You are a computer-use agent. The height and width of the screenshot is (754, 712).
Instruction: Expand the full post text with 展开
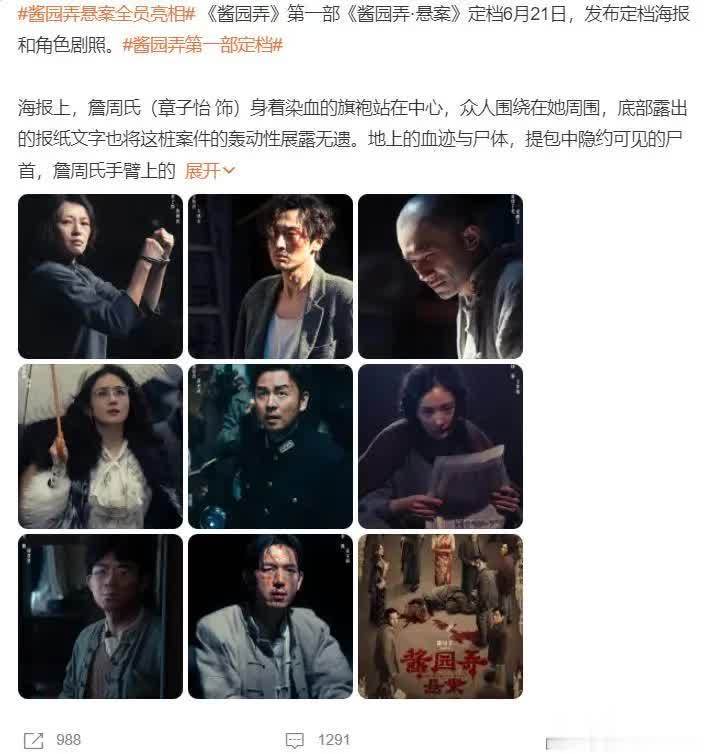(x=210, y=171)
